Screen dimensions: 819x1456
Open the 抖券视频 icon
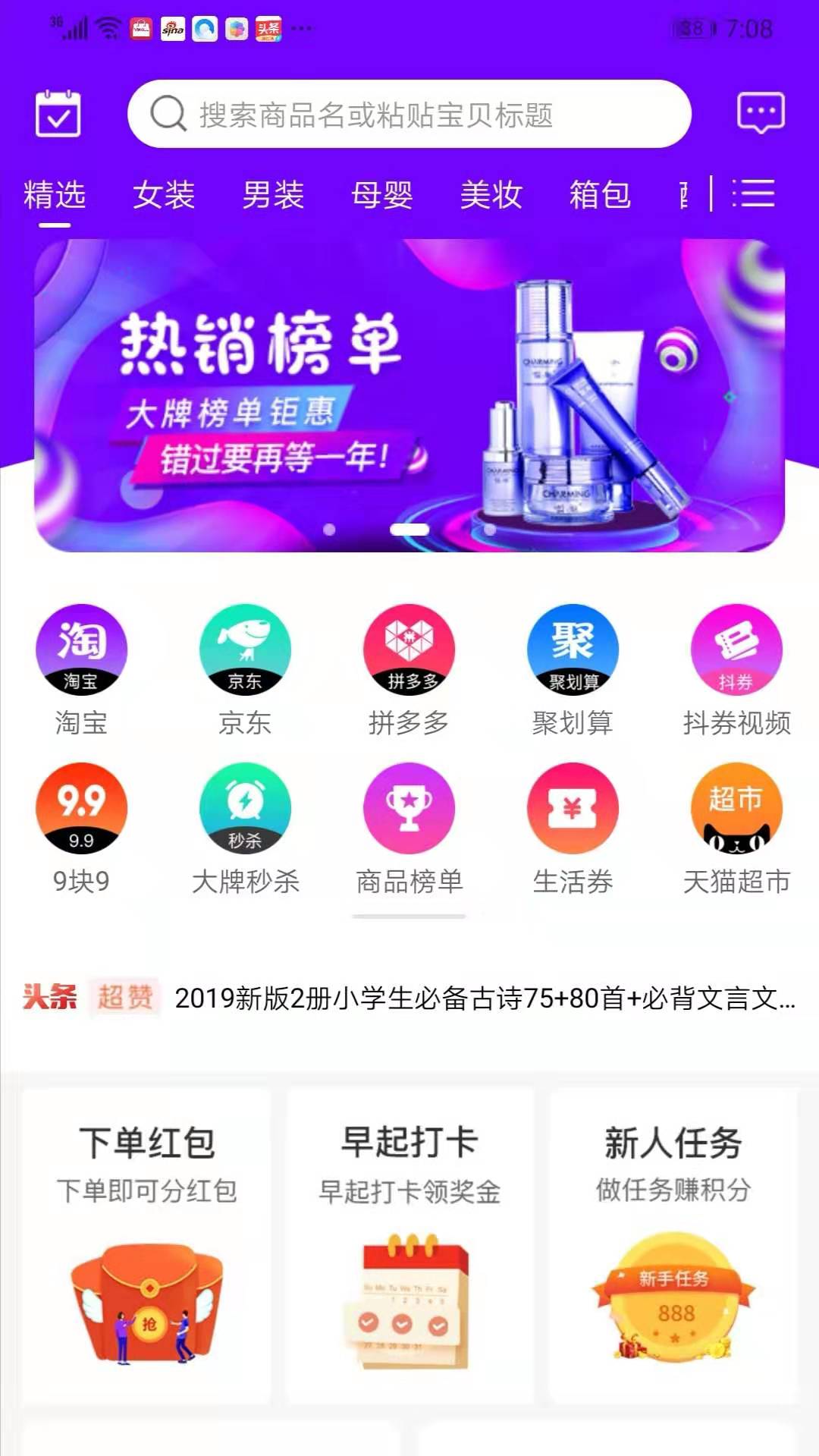(x=736, y=650)
